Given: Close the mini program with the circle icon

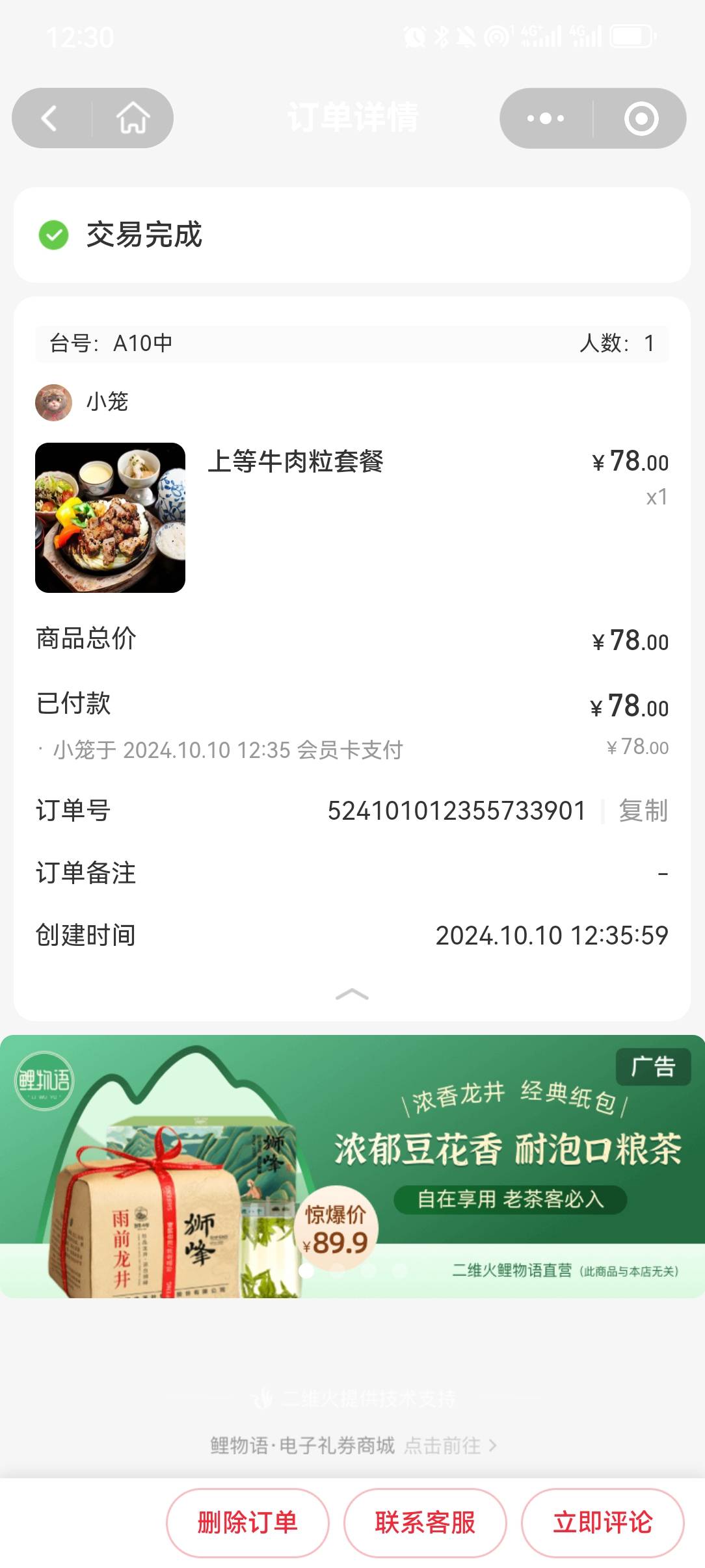Looking at the screenshot, I should coord(641,118).
